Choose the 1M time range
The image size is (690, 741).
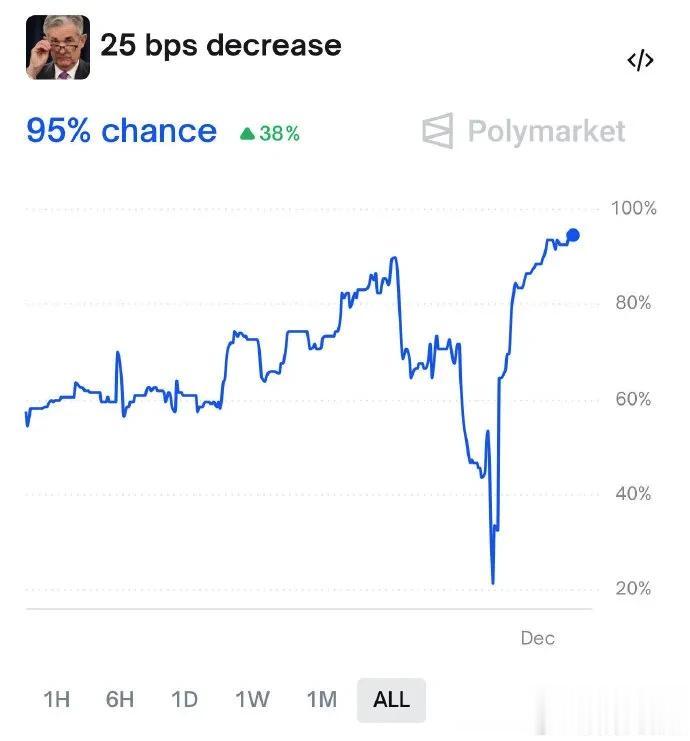tap(322, 699)
